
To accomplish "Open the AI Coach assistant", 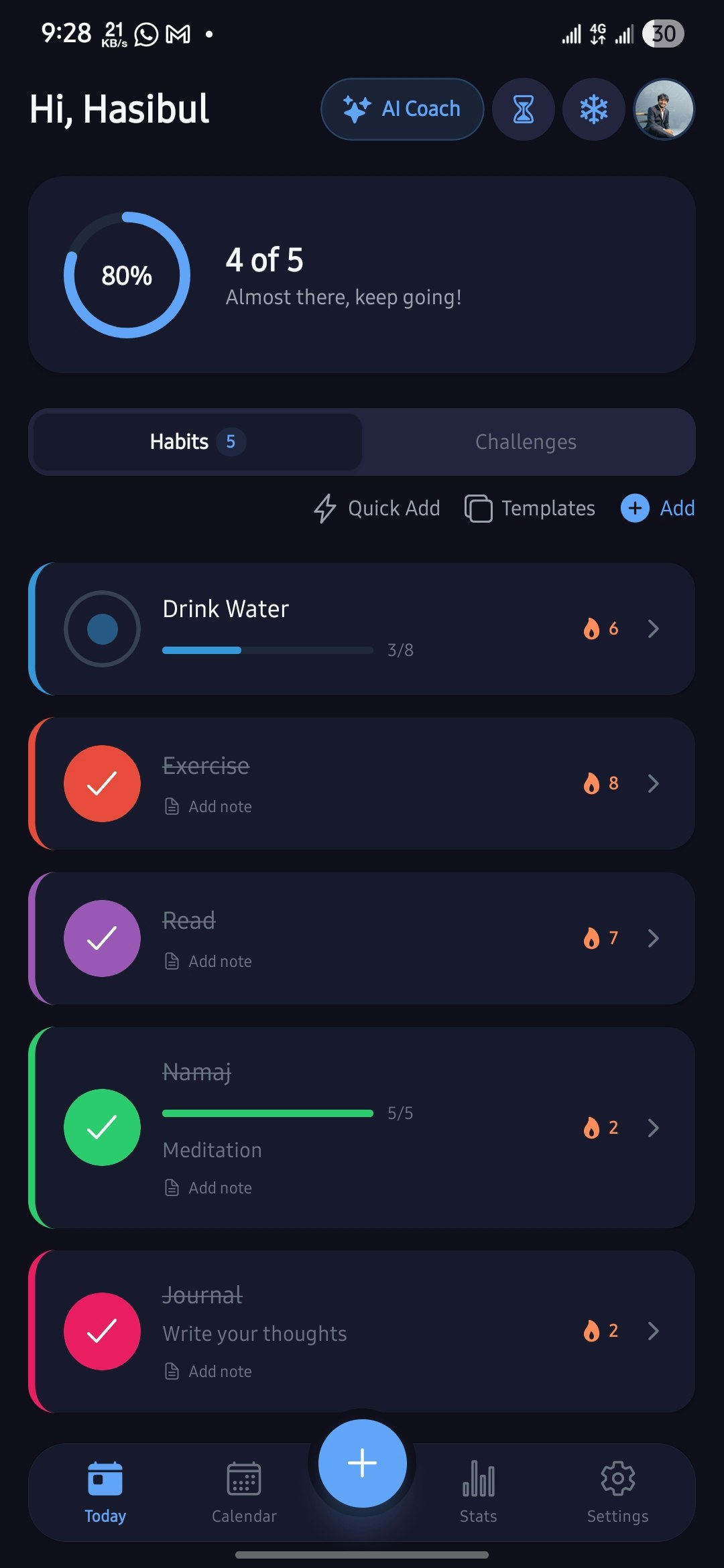I will tap(402, 109).
